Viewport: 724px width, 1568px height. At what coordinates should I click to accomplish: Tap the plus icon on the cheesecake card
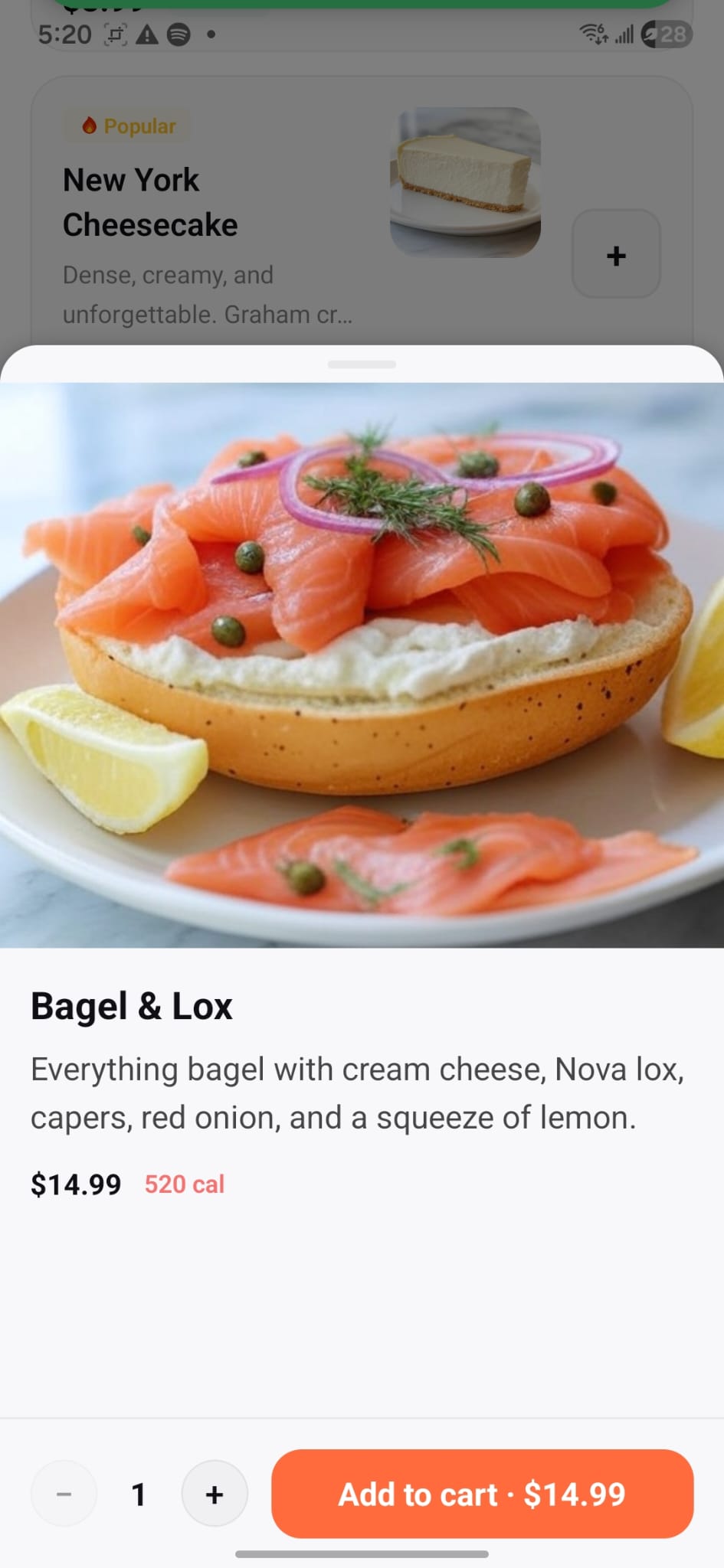[x=615, y=255]
